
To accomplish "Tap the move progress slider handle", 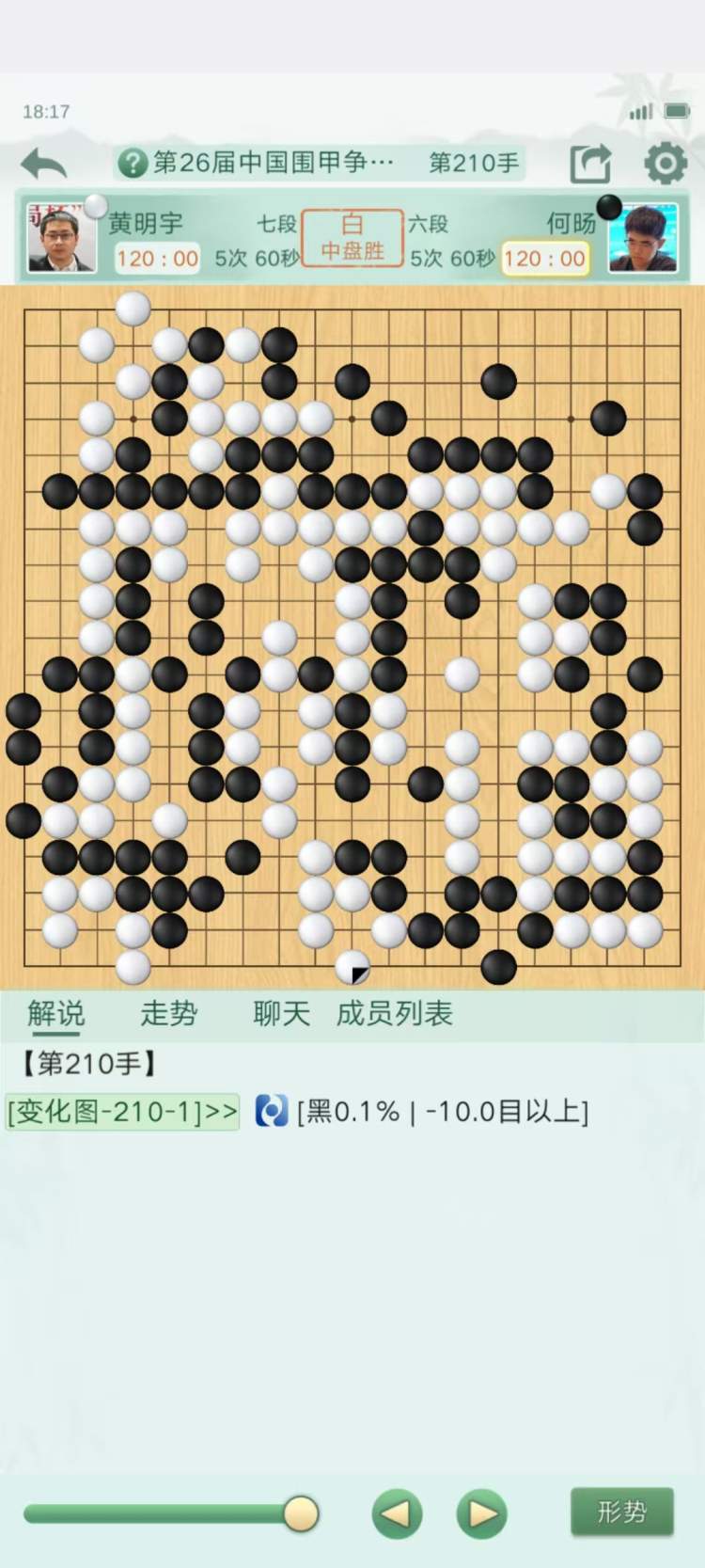I will click(300, 1513).
